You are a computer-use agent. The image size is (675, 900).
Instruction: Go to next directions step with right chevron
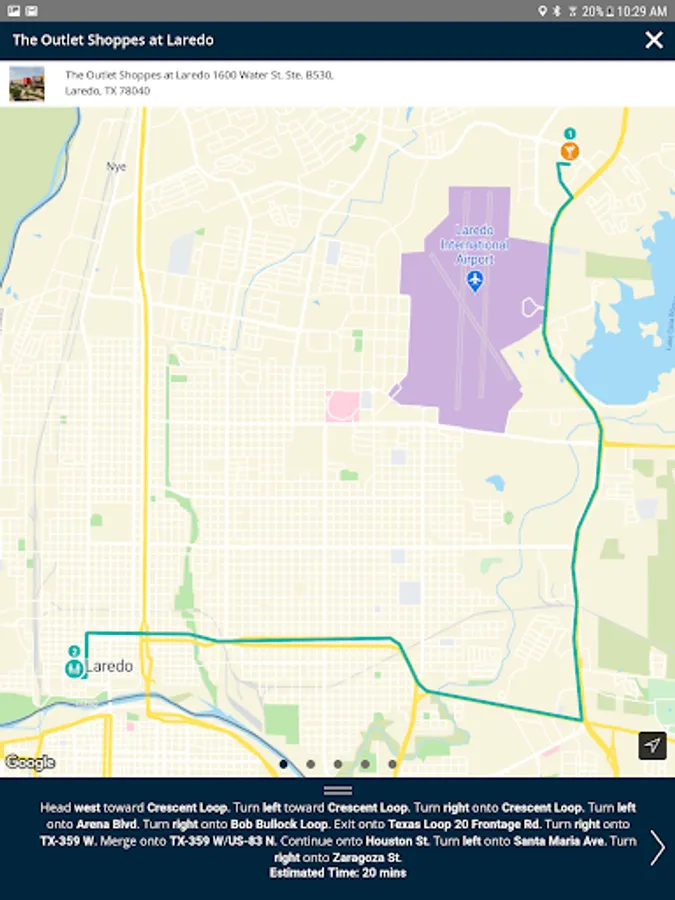657,848
